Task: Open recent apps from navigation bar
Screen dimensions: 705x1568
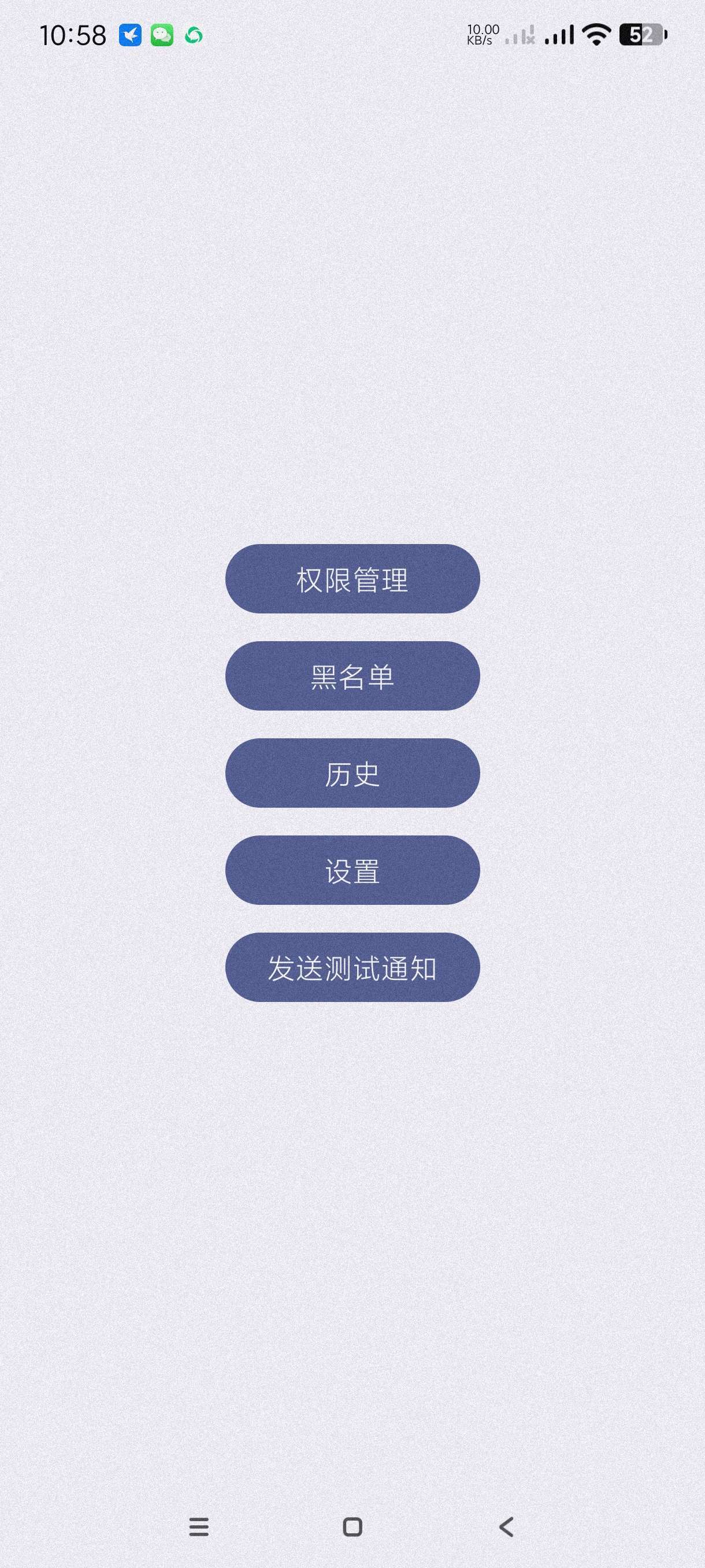Action: coord(199,1526)
